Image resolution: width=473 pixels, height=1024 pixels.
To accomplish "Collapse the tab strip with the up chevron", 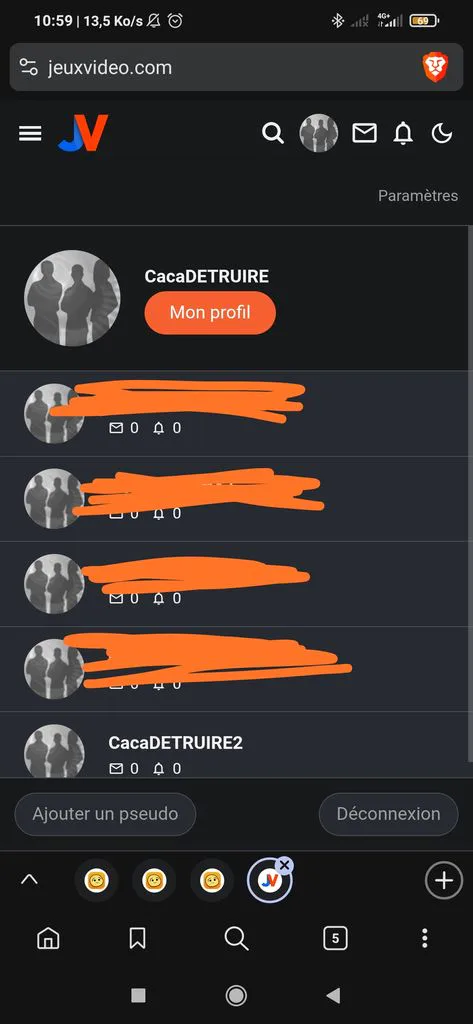I will click(x=29, y=880).
